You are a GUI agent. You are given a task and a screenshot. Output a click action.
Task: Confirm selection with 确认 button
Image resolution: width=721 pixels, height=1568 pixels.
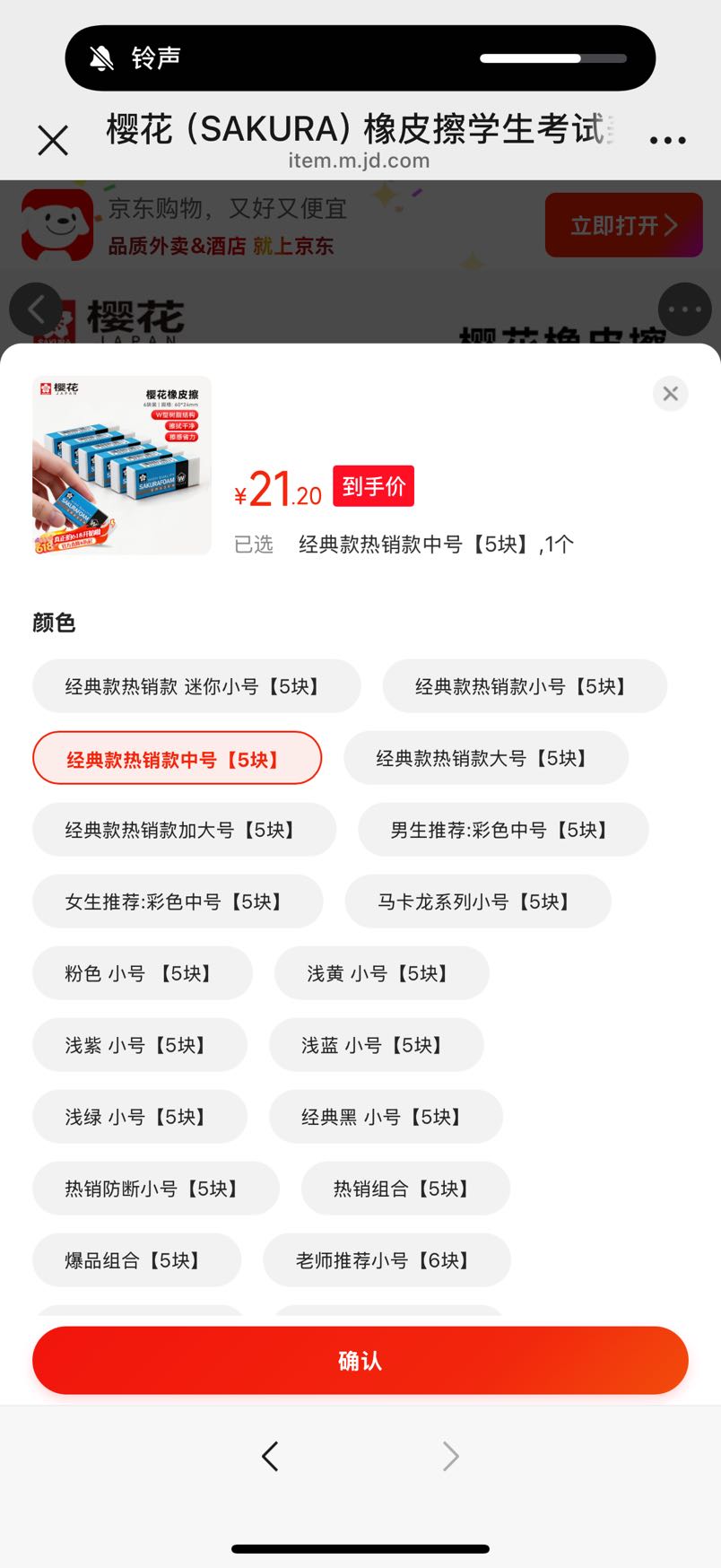point(360,1361)
